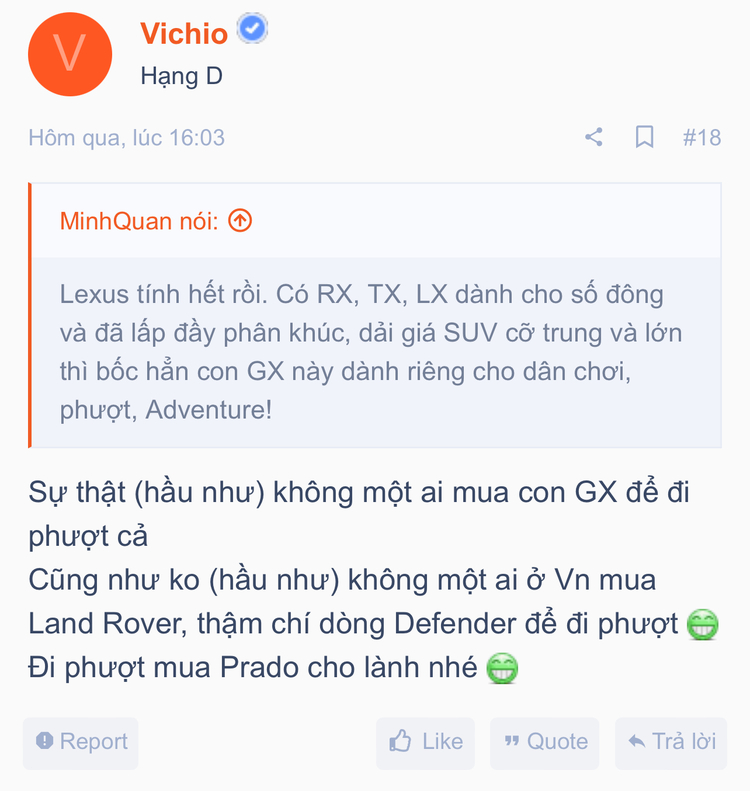The width and height of the screenshot is (750, 791).
Task: Open Vichio's profile via avatar
Action: pyautogui.click(x=69, y=54)
